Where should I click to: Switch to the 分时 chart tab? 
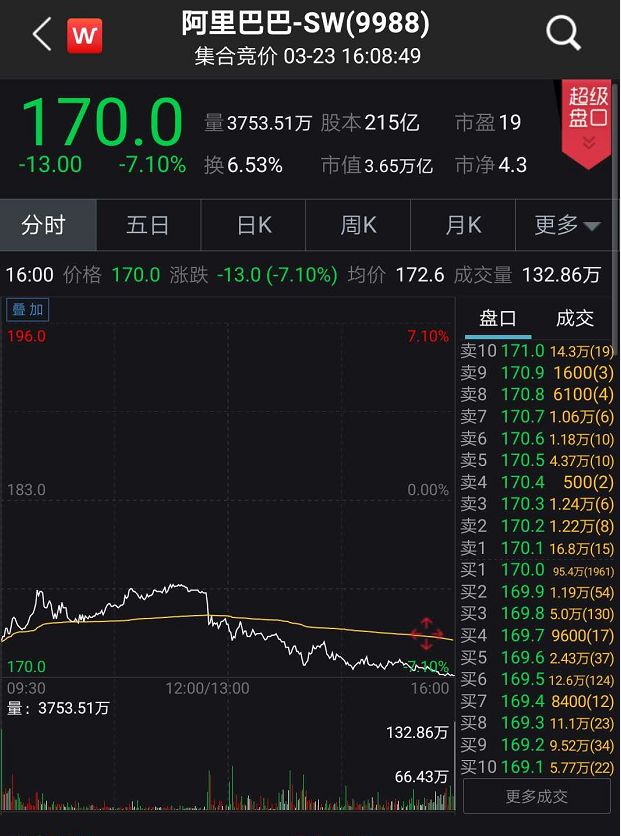44,225
